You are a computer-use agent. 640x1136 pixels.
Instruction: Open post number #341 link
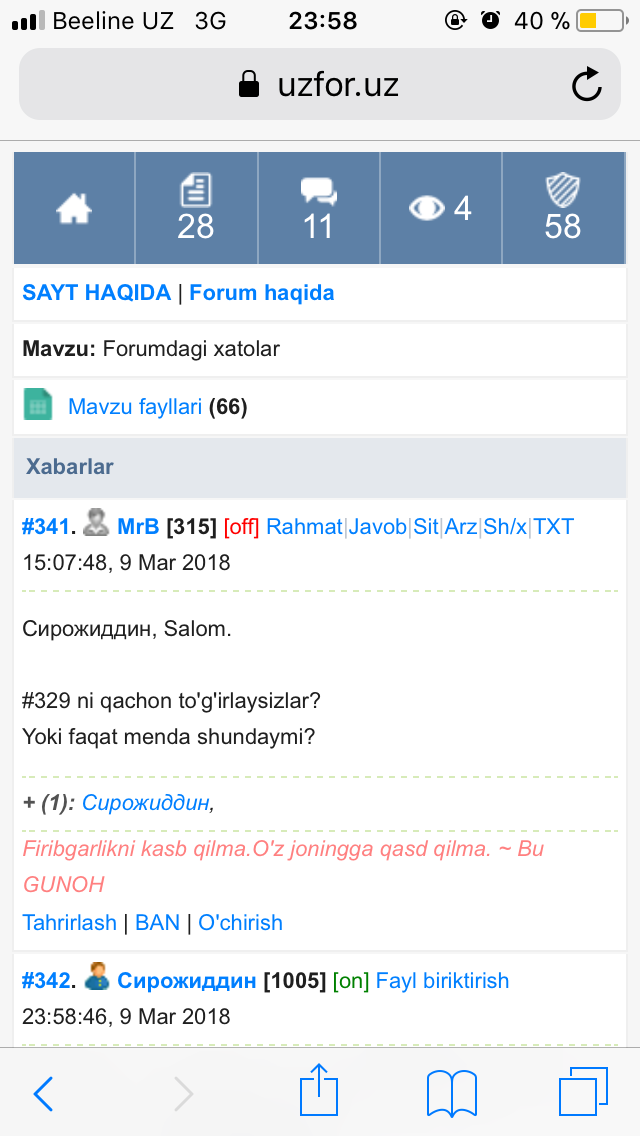(x=45, y=527)
